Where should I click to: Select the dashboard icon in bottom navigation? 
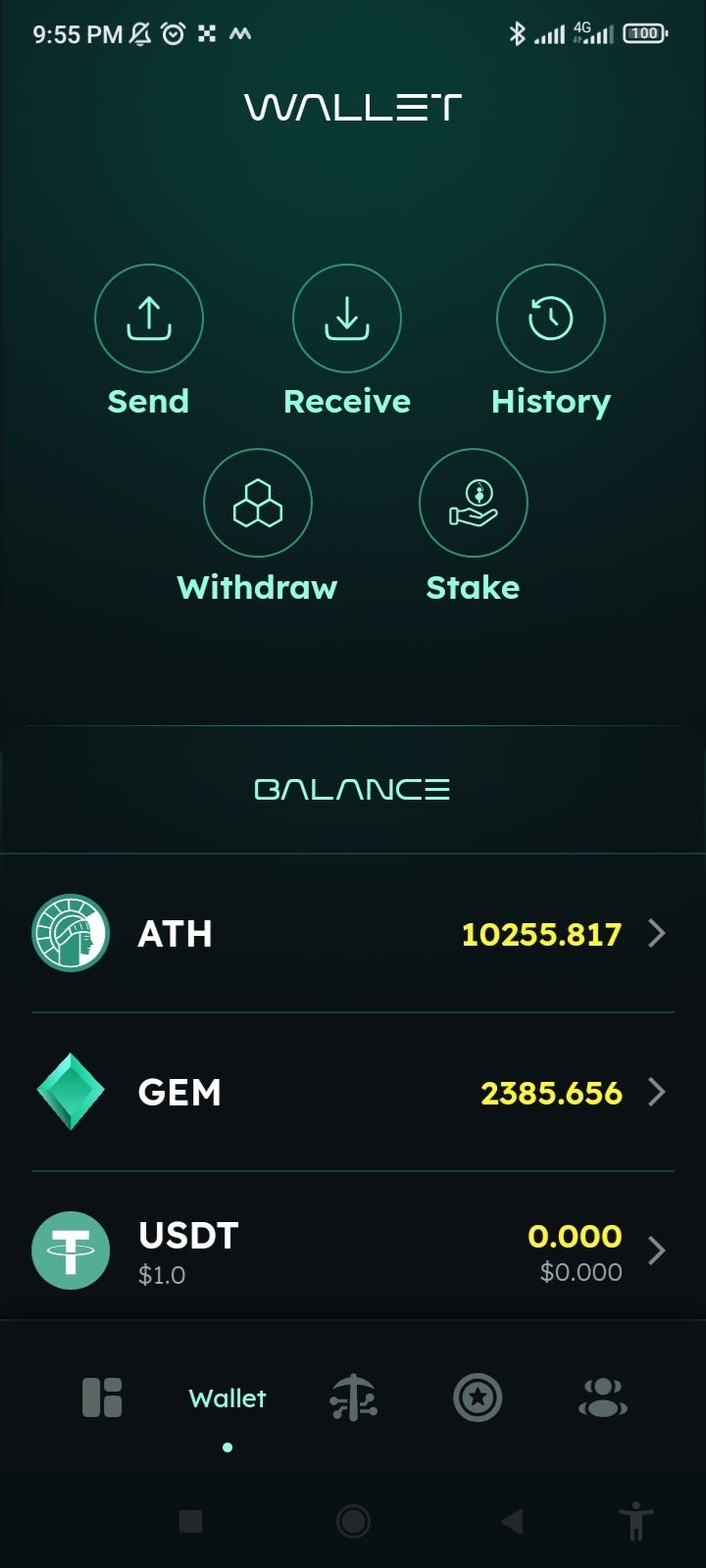[102, 1398]
